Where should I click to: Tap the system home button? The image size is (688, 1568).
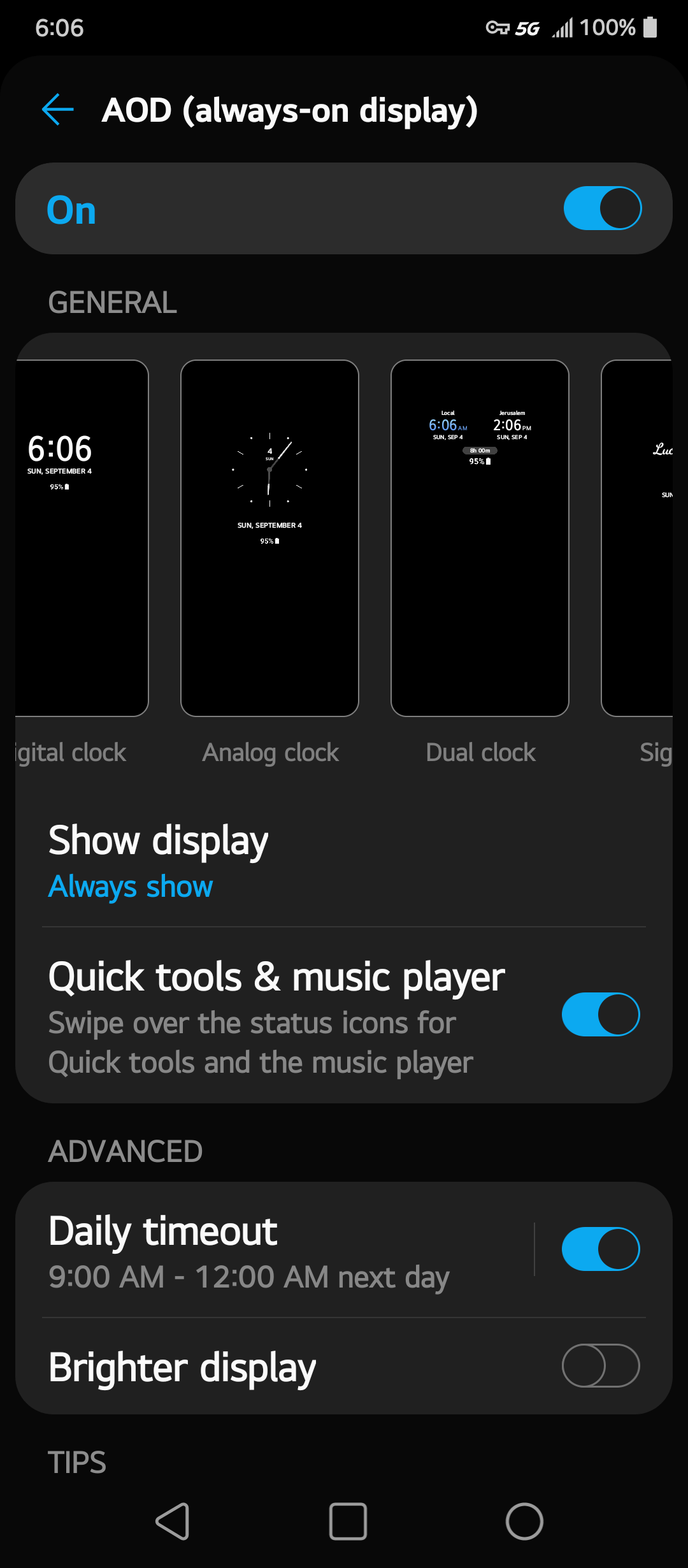coord(524,1521)
